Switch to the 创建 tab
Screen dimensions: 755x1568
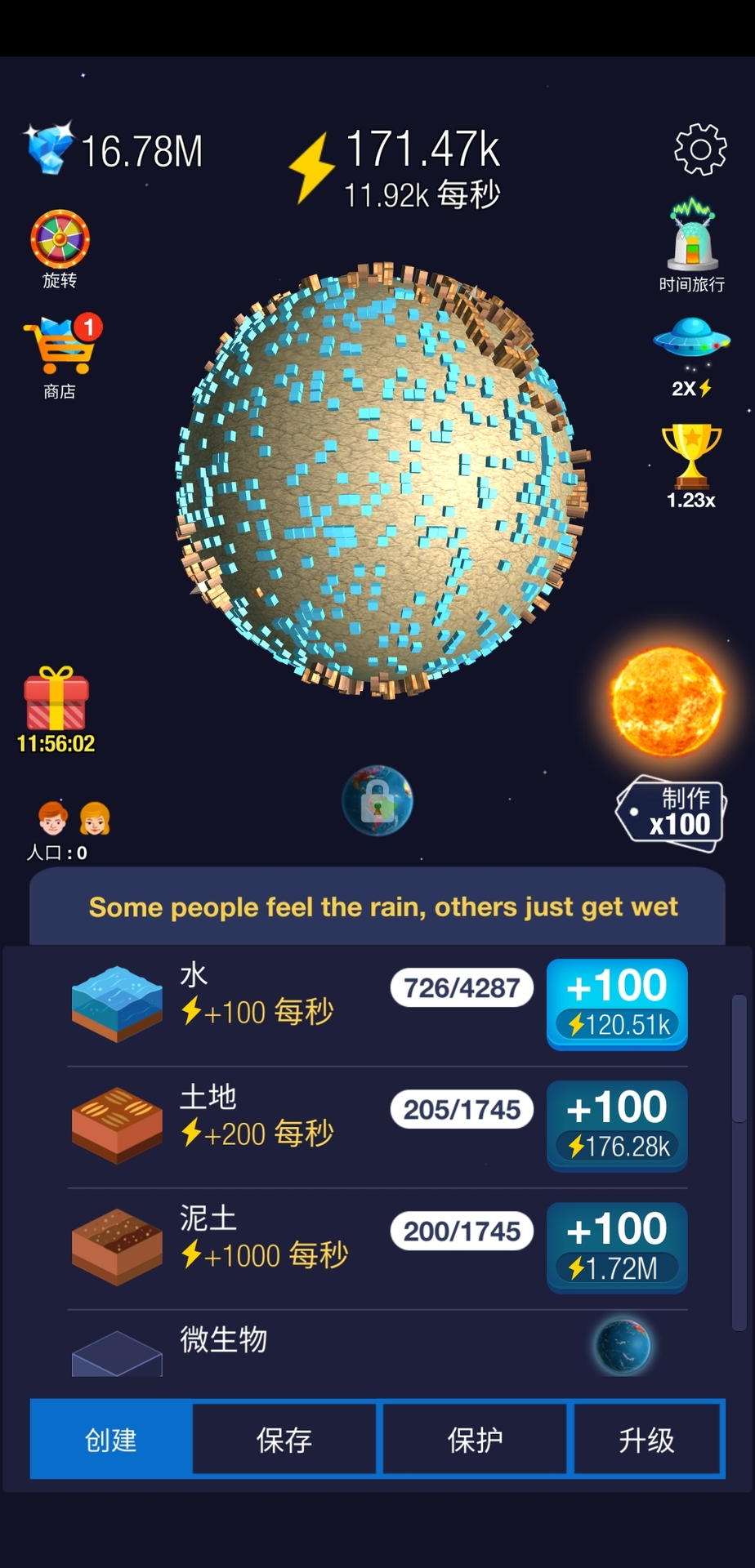[111, 1439]
